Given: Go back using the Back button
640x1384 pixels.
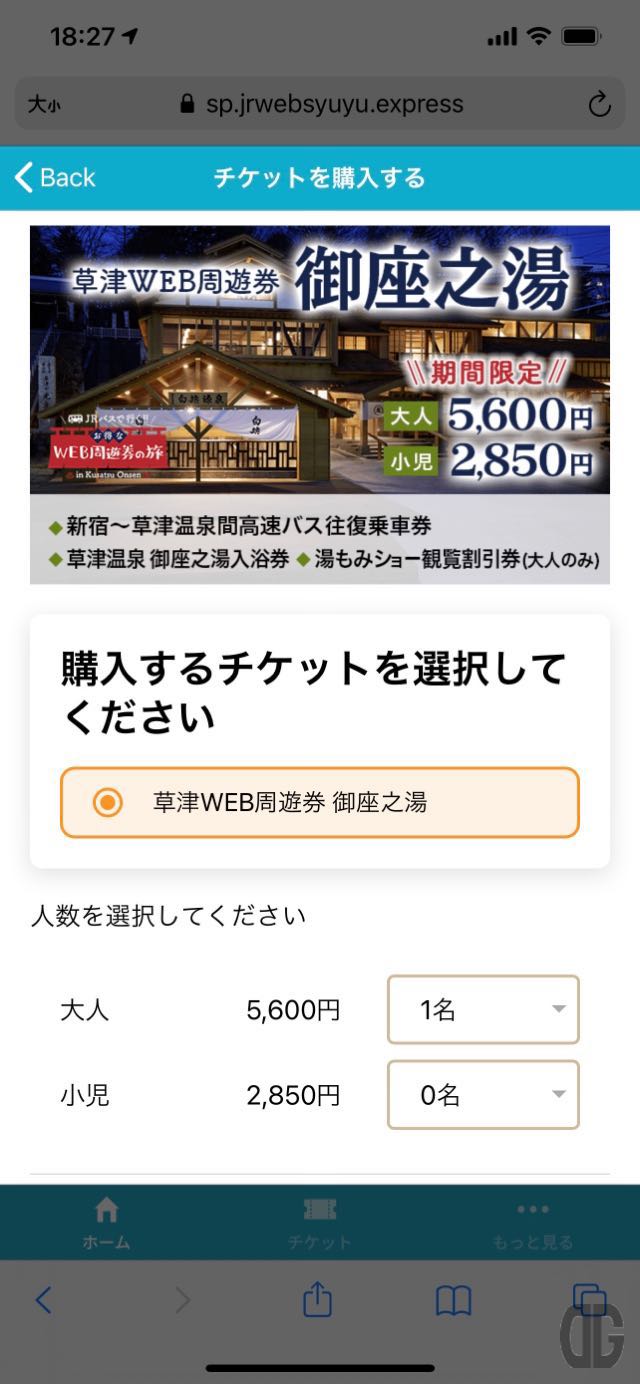Looking at the screenshot, I should coord(55,178).
